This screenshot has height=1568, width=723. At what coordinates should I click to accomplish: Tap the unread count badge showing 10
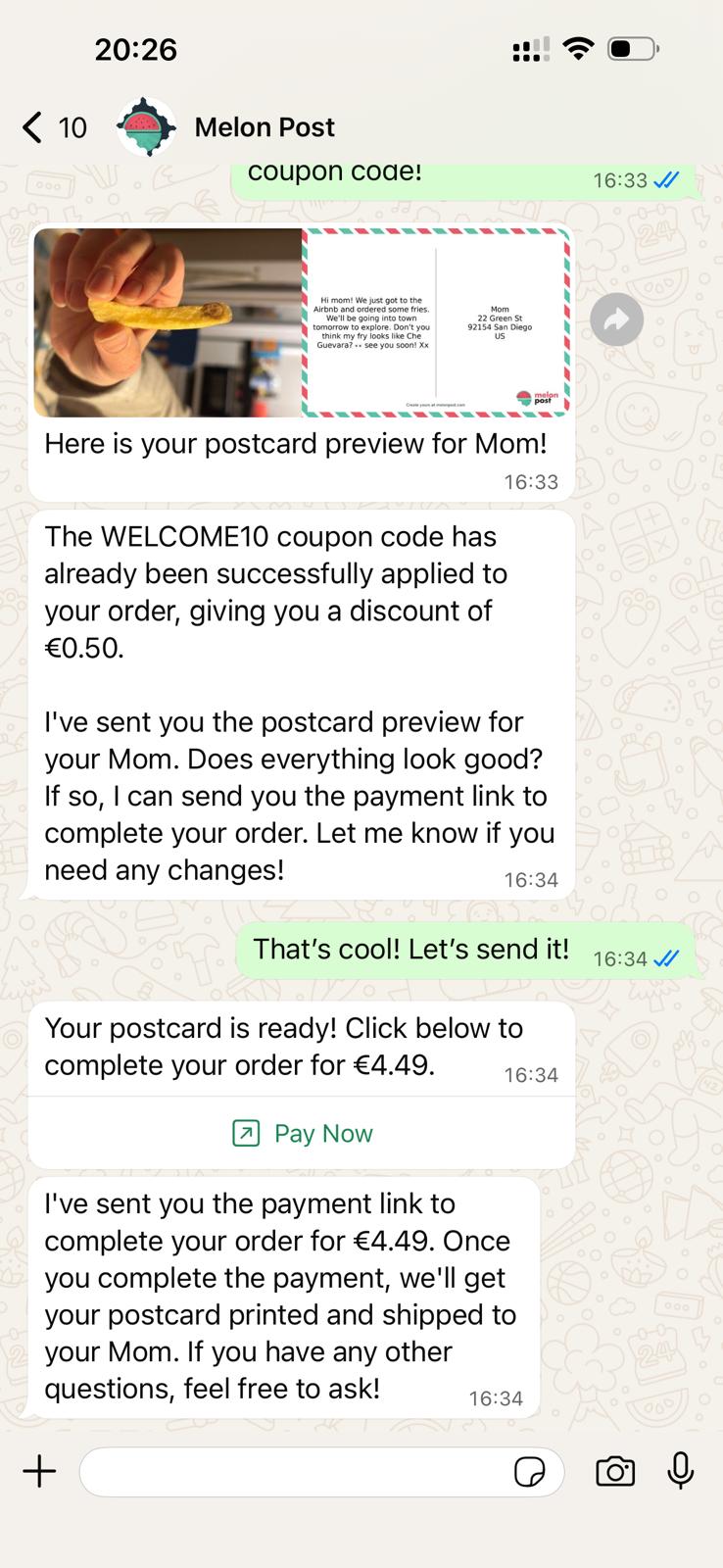point(72,126)
